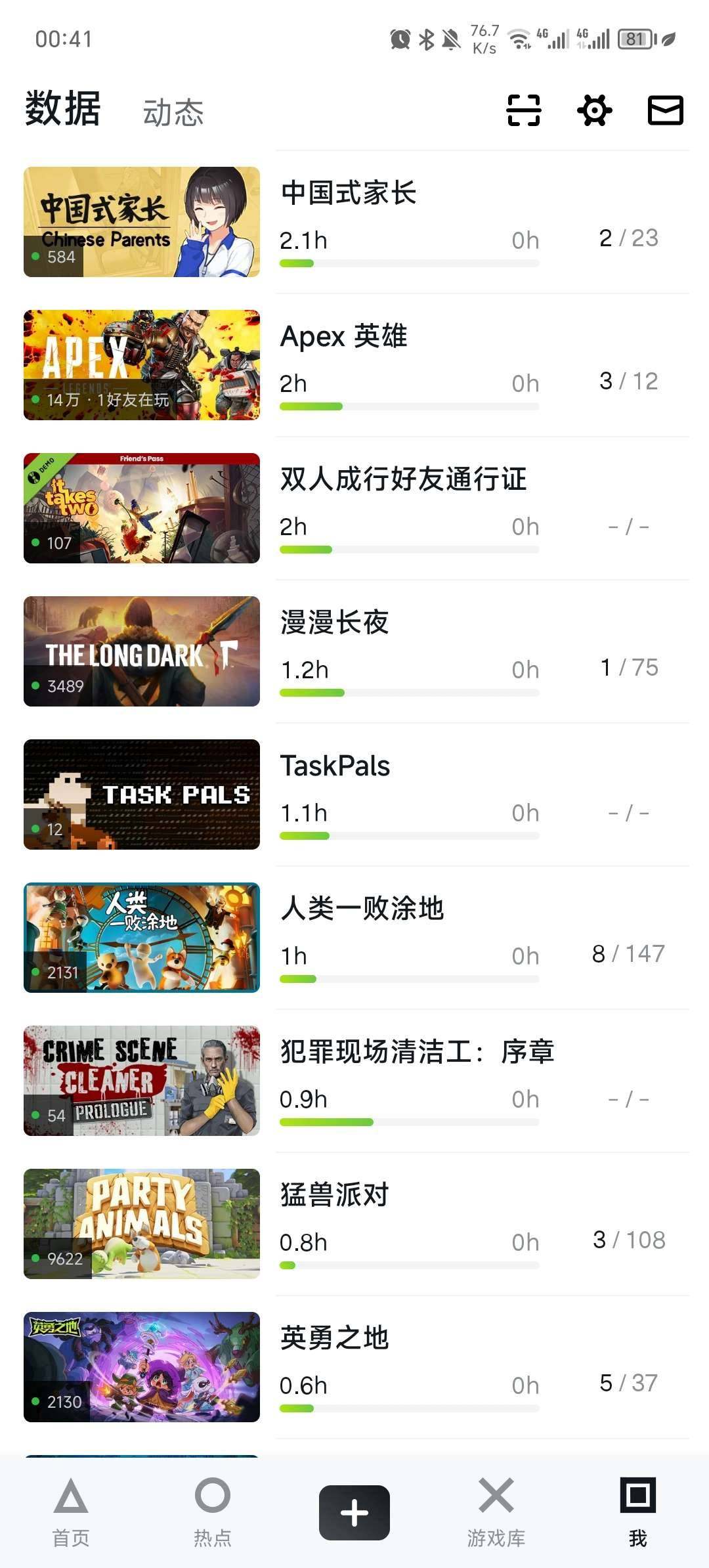
Task: Tap the Party Animals cover image
Action: pyautogui.click(x=141, y=1223)
